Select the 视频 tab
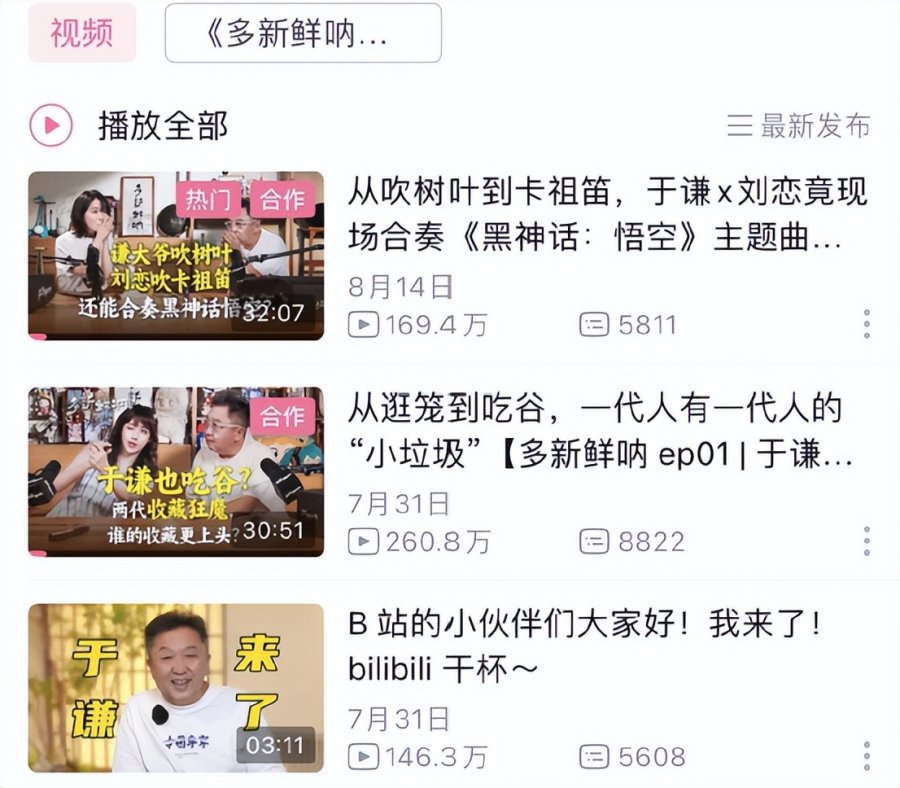Viewport: 900px width, 788px height. pos(82,34)
